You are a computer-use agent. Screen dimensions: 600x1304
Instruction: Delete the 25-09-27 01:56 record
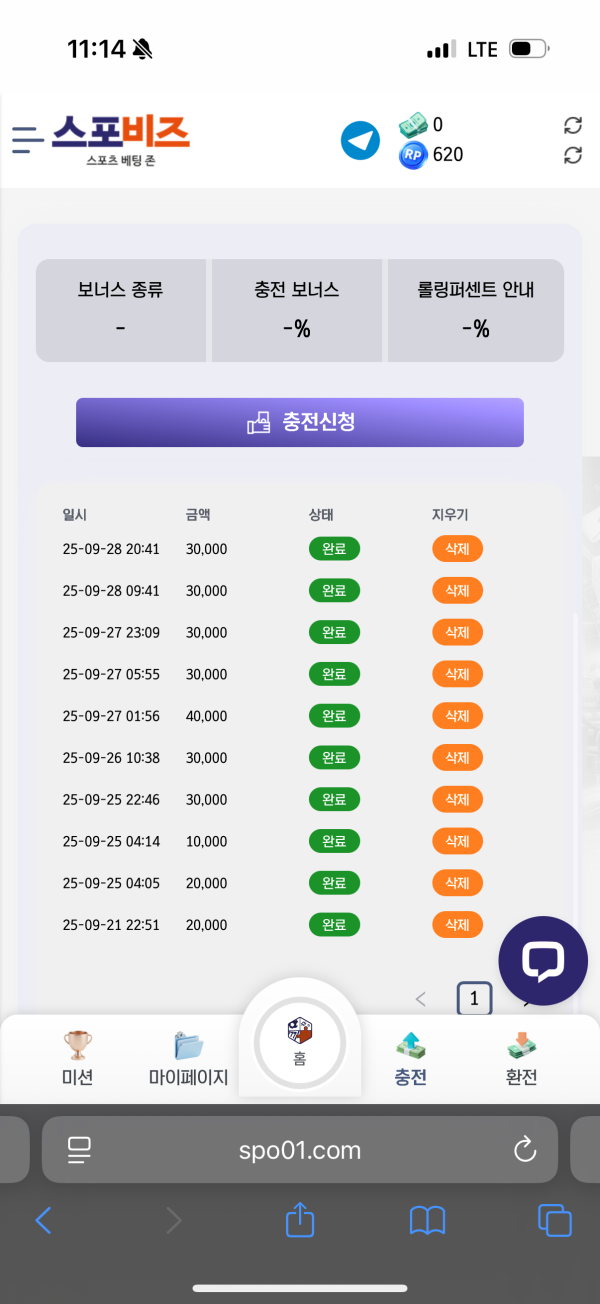coord(457,716)
